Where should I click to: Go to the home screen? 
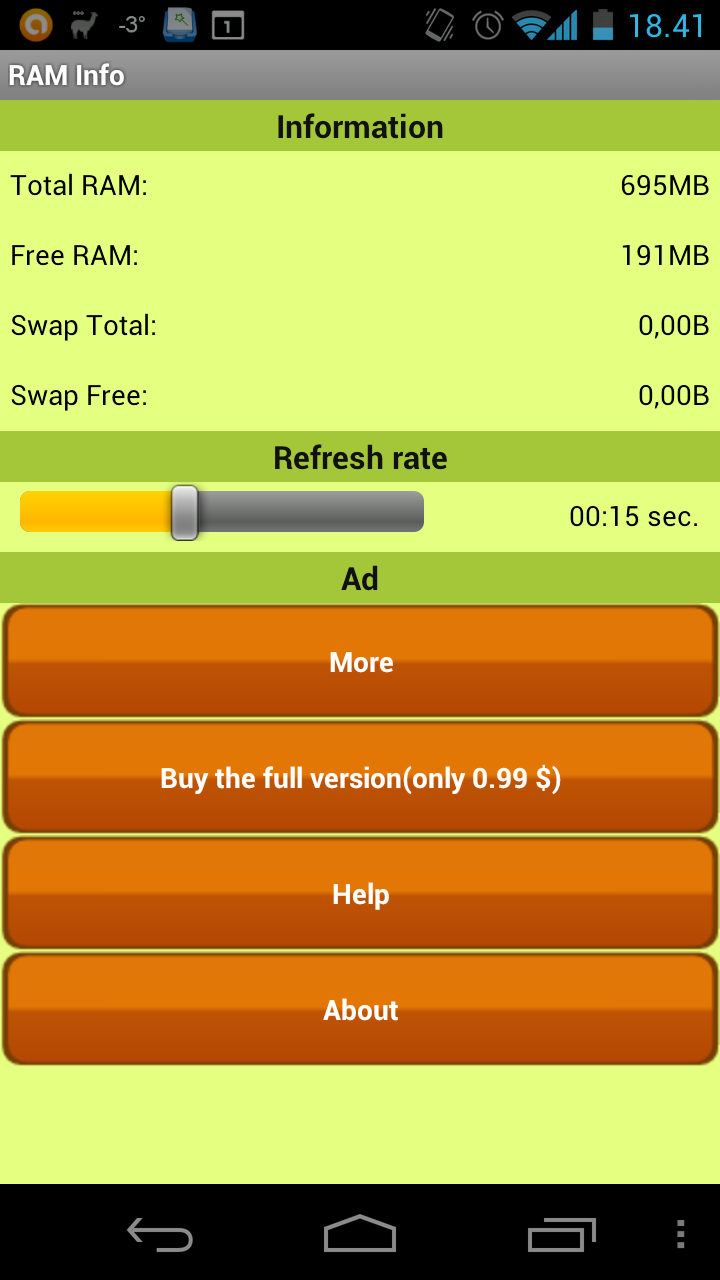[x=360, y=1233]
